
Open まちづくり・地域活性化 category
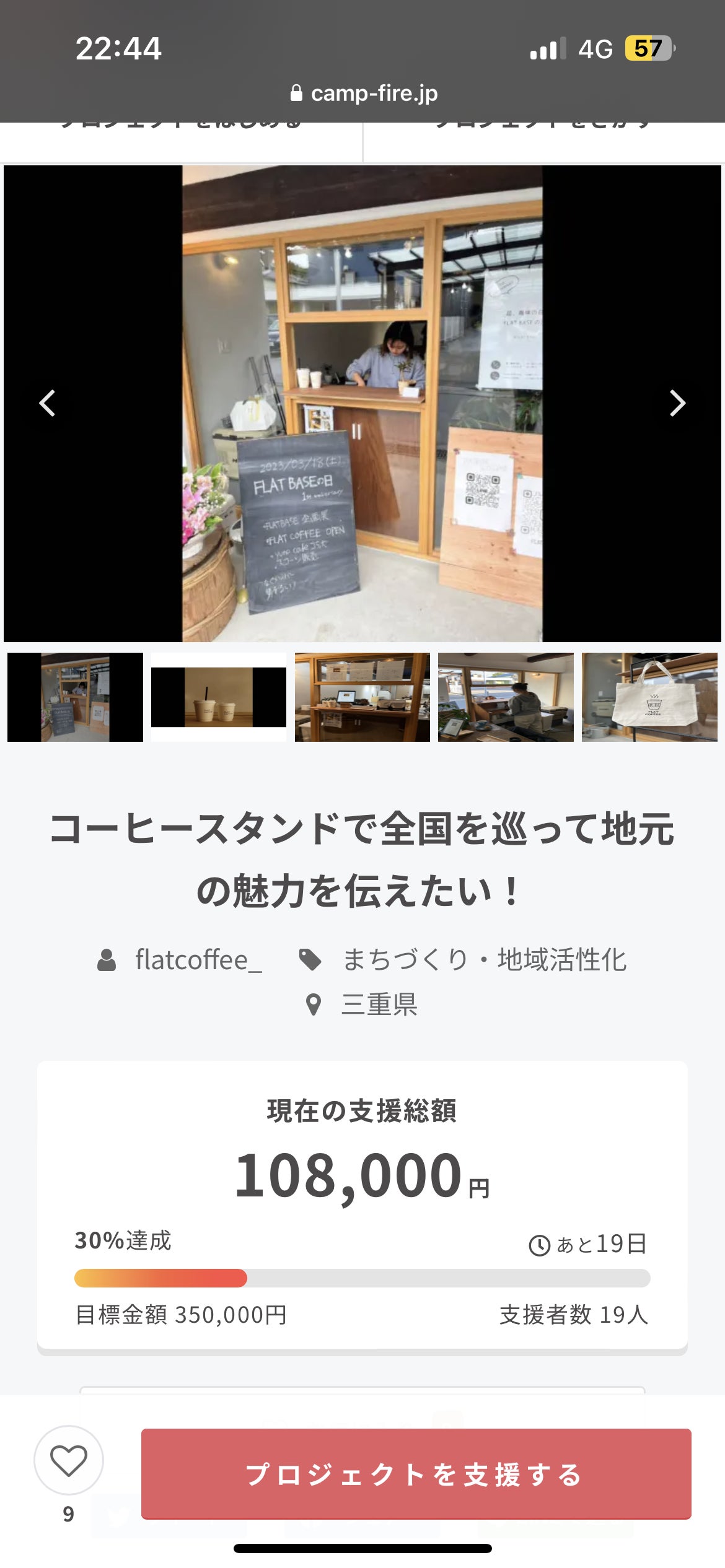(484, 960)
